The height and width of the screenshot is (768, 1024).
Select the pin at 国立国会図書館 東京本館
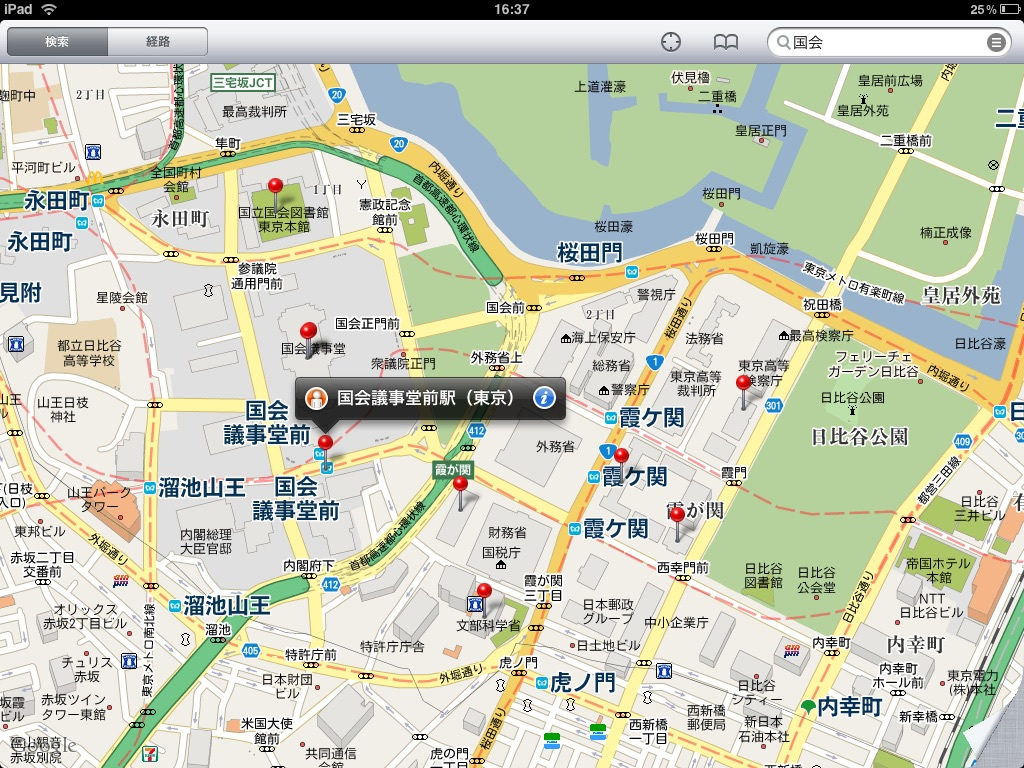pos(276,186)
